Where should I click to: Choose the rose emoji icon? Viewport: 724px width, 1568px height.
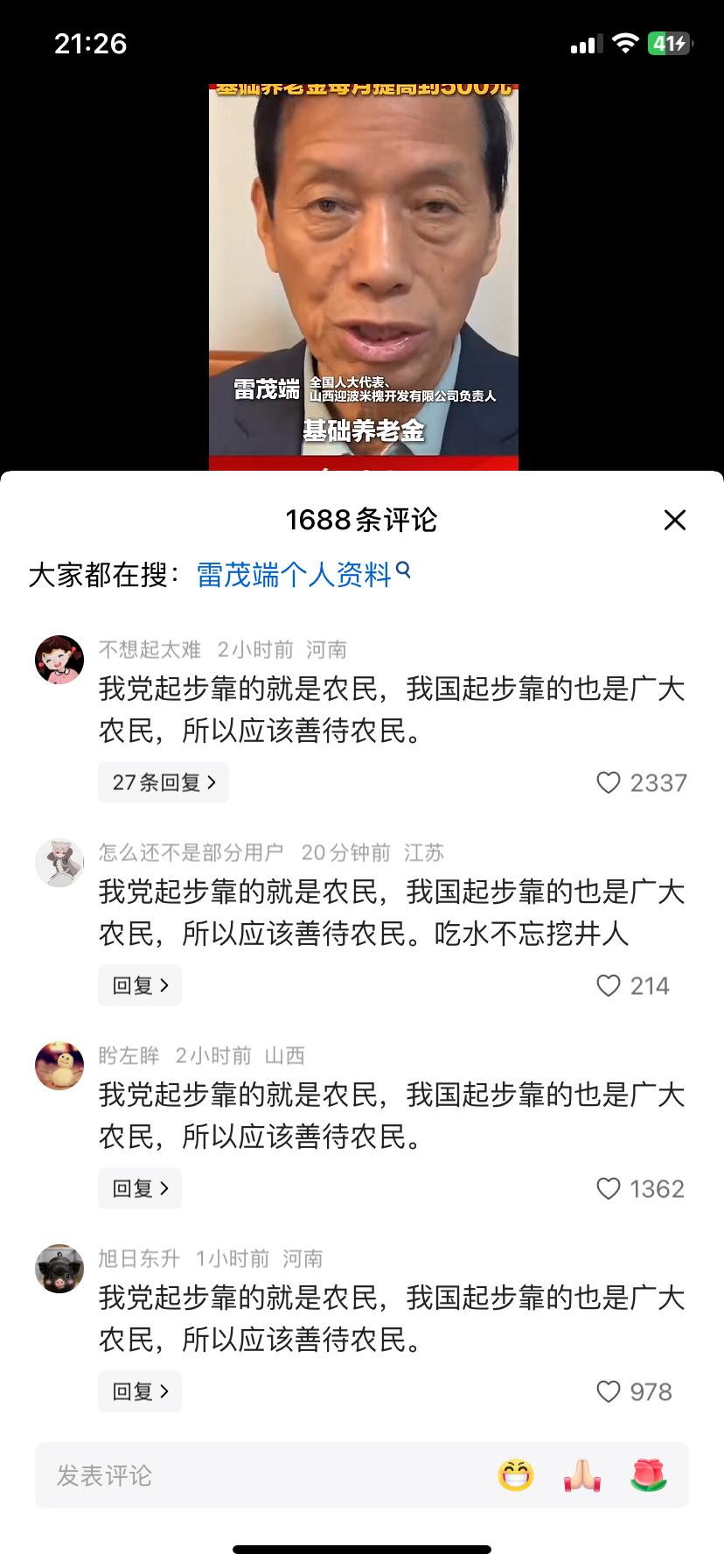click(x=647, y=1474)
